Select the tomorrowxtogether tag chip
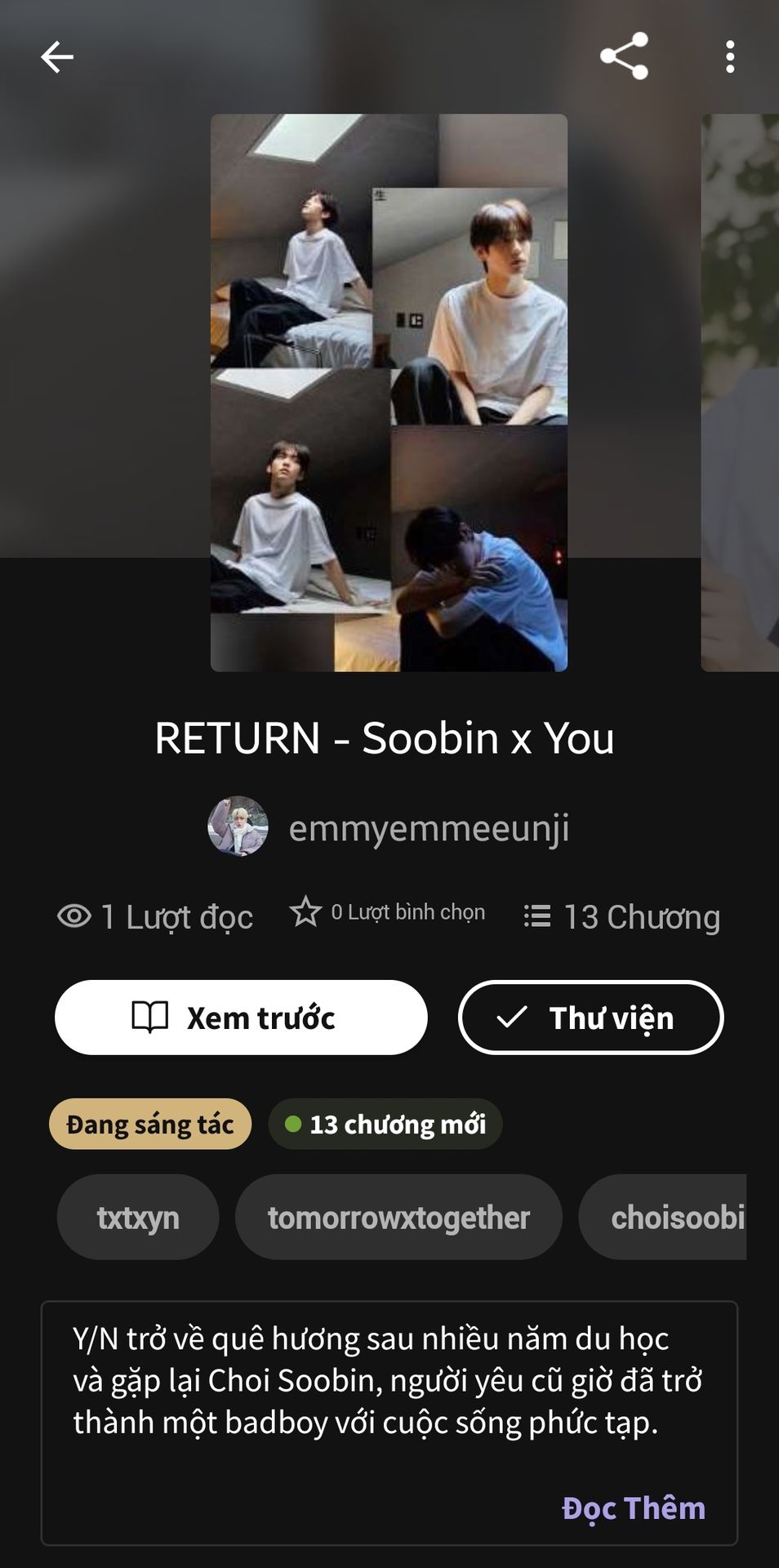This screenshot has width=779, height=1568. [398, 1217]
